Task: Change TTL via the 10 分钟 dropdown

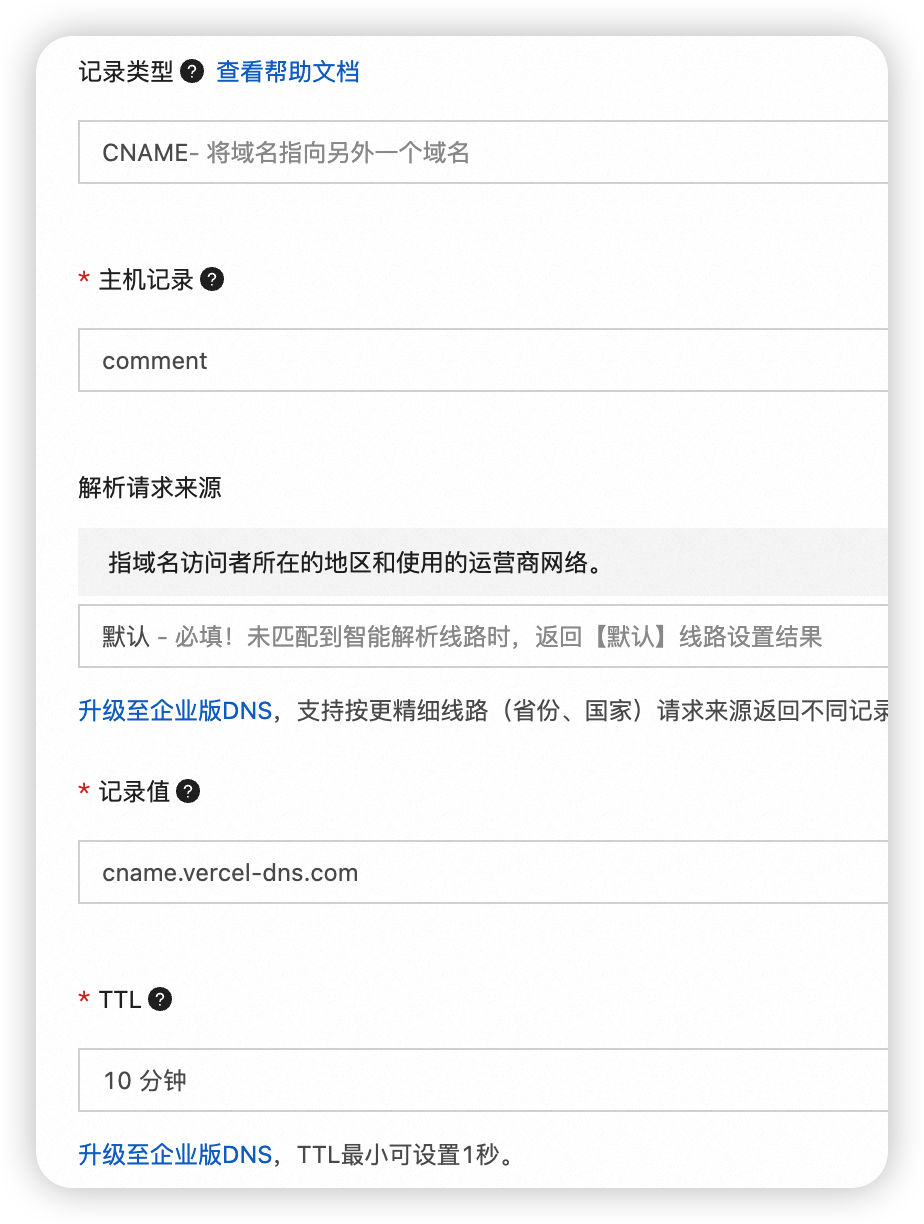Action: 480,1080
